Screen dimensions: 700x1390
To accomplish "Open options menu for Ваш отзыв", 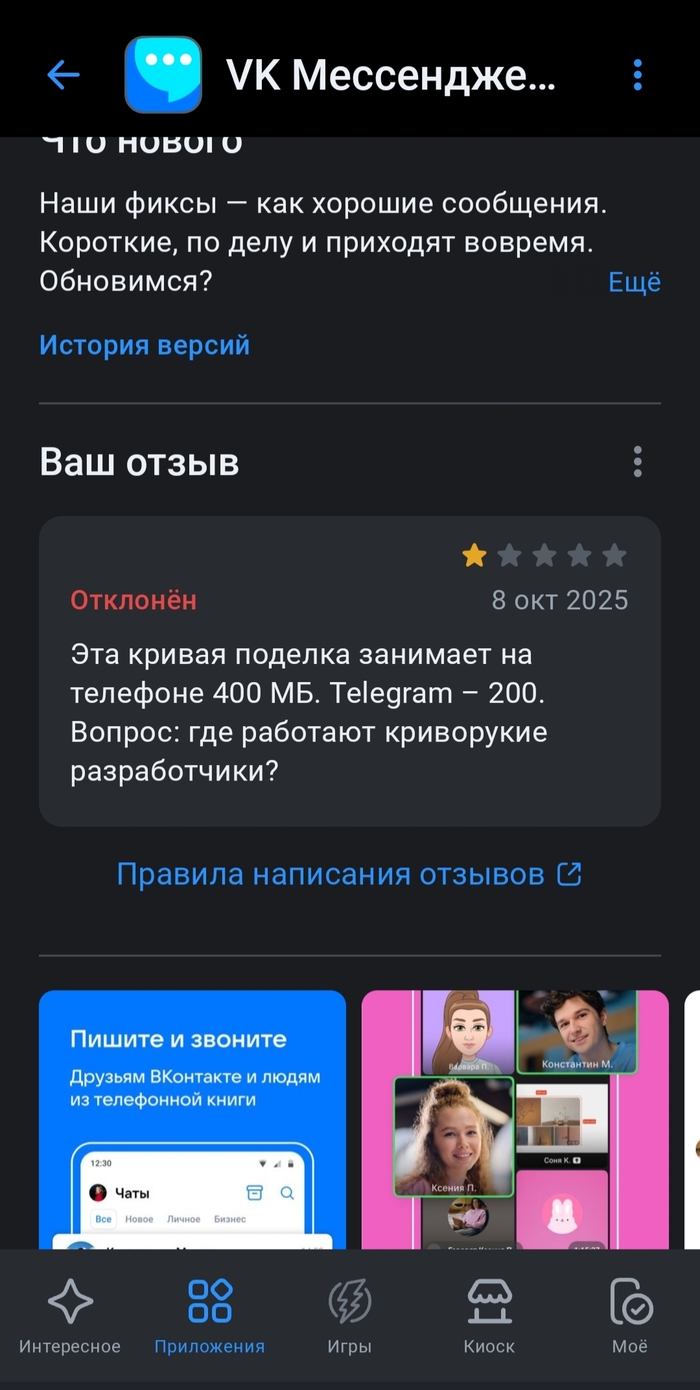I will click(638, 462).
